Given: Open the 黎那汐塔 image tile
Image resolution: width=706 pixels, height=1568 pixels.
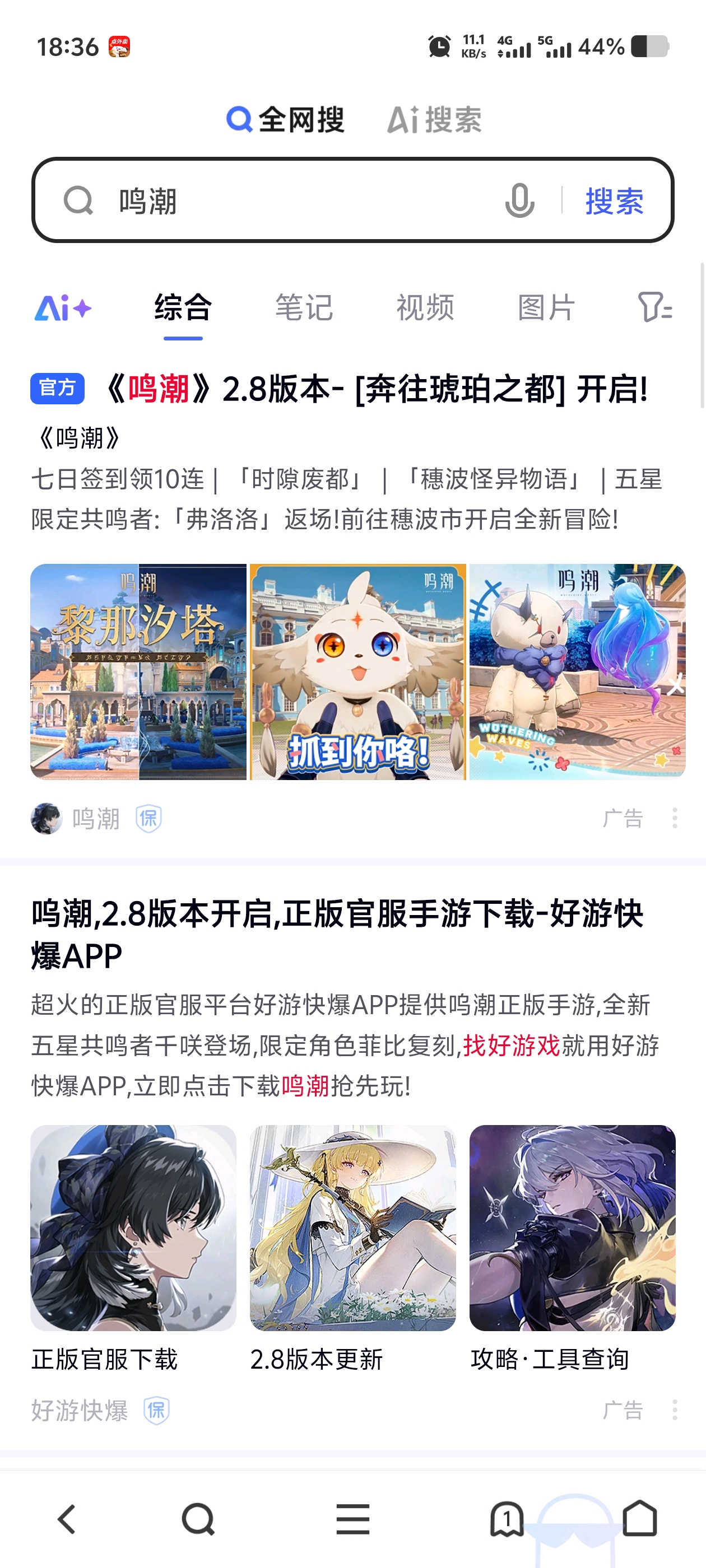Looking at the screenshot, I should coord(138,671).
